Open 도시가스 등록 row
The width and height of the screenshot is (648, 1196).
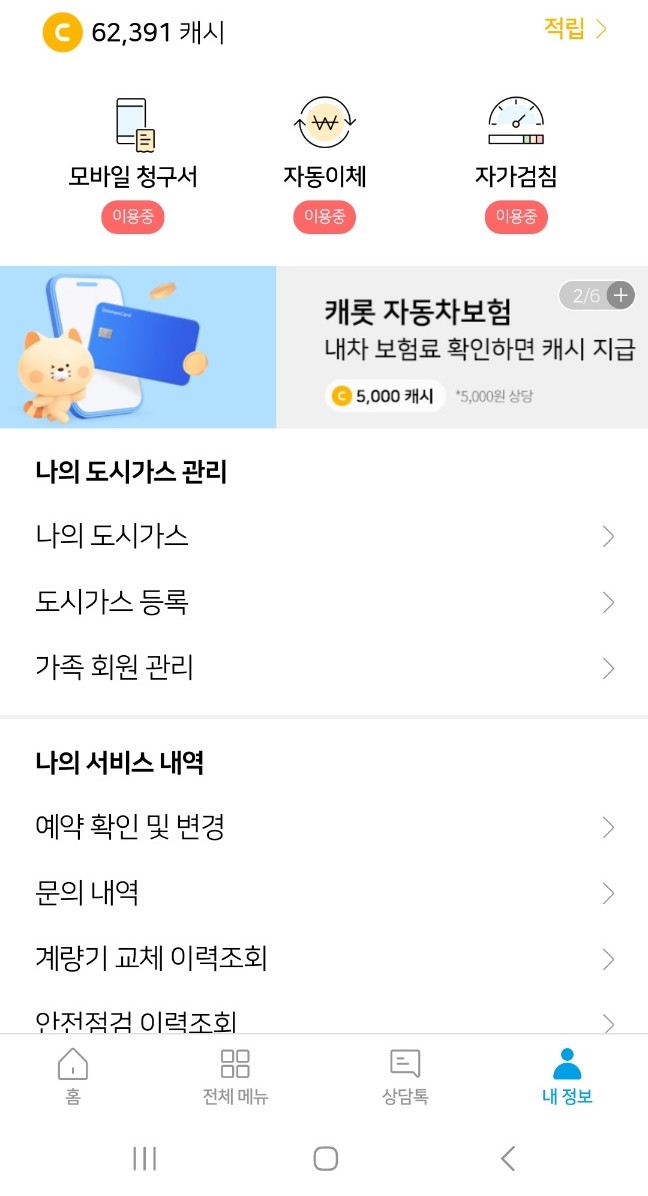[324, 603]
